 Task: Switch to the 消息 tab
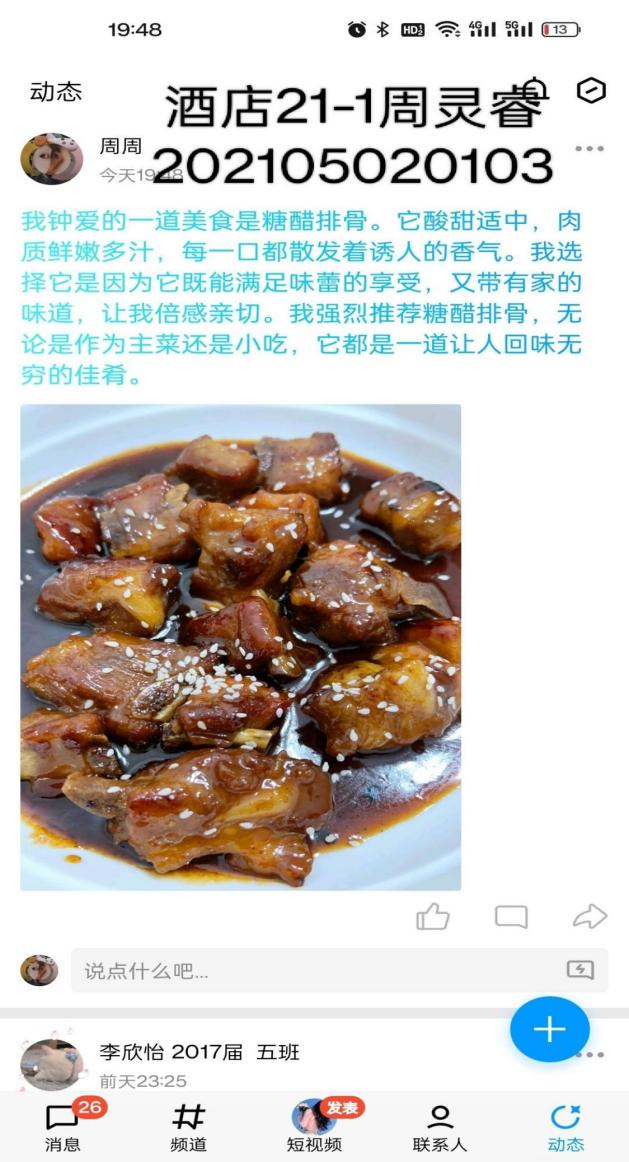pos(63,1127)
